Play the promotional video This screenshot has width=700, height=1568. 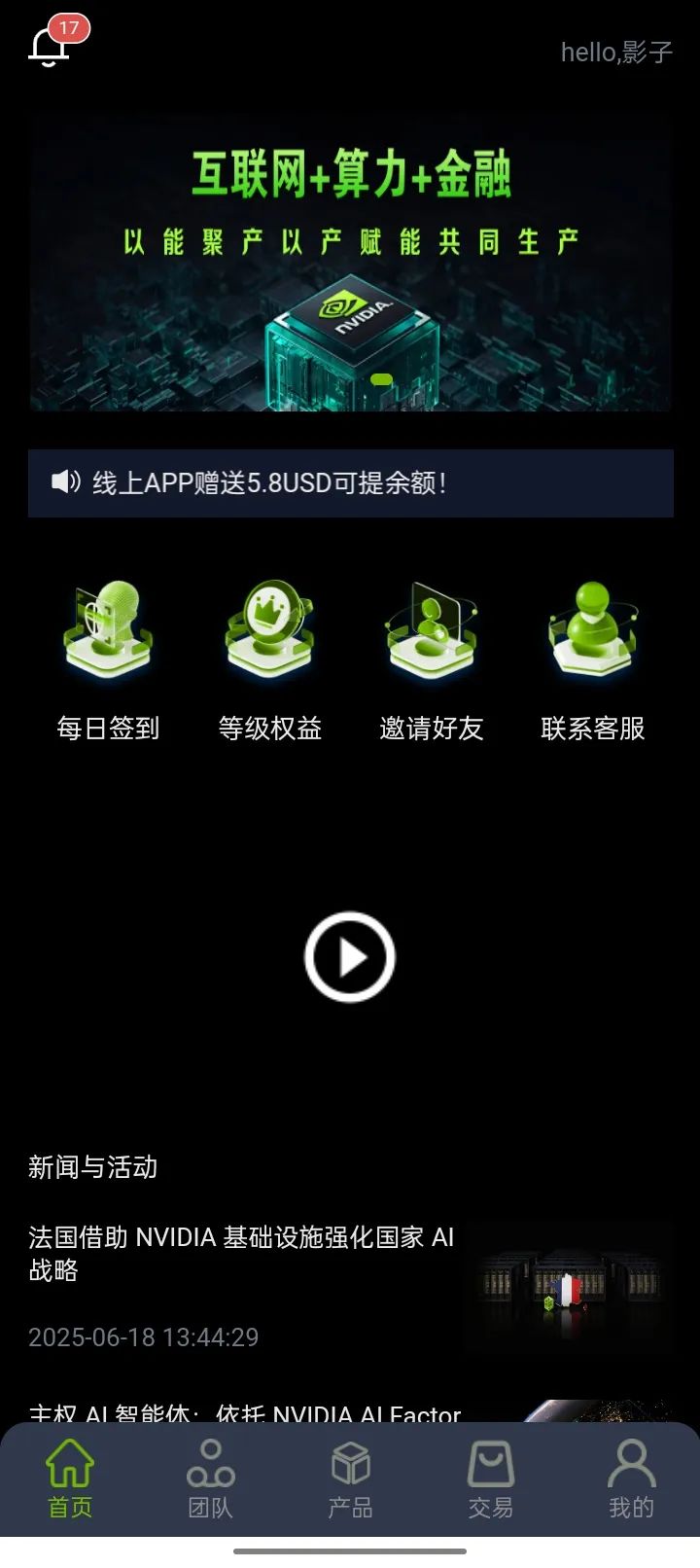click(x=350, y=956)
